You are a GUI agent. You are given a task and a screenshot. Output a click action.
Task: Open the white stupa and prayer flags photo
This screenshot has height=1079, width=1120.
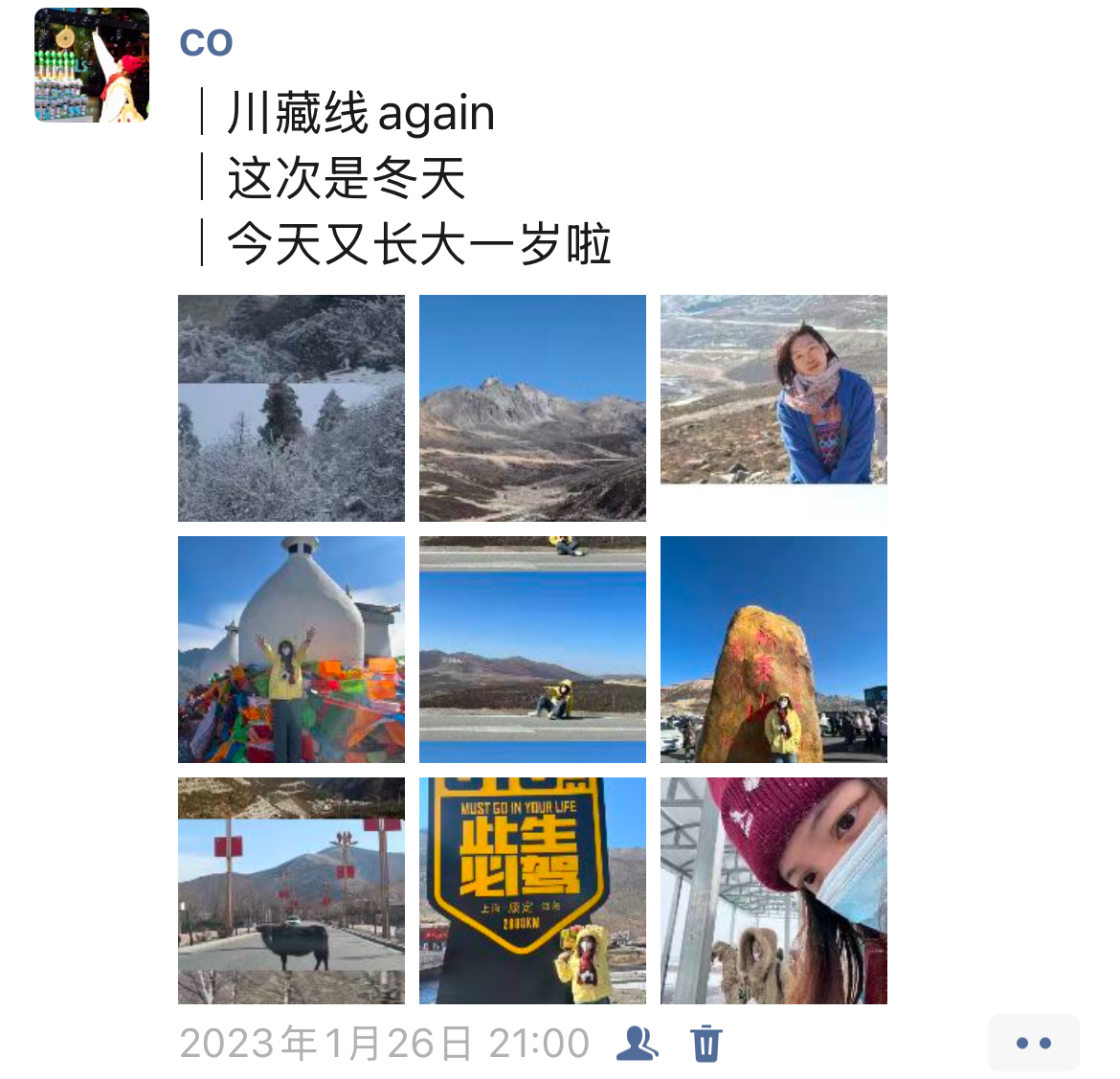pos(291,649)
